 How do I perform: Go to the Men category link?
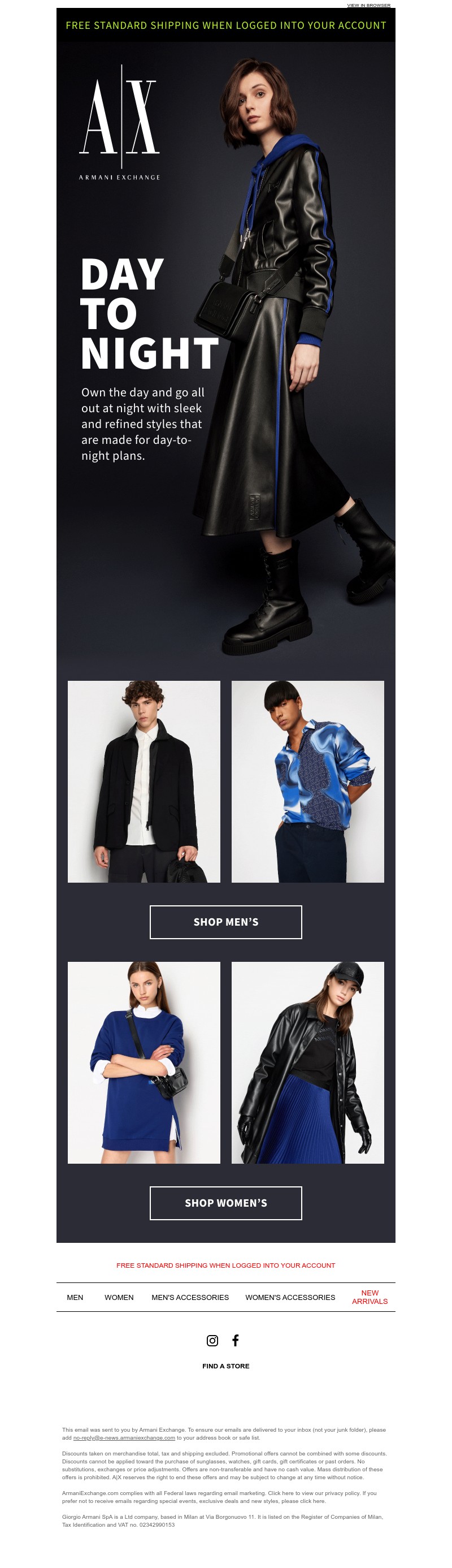(75, 1297)
